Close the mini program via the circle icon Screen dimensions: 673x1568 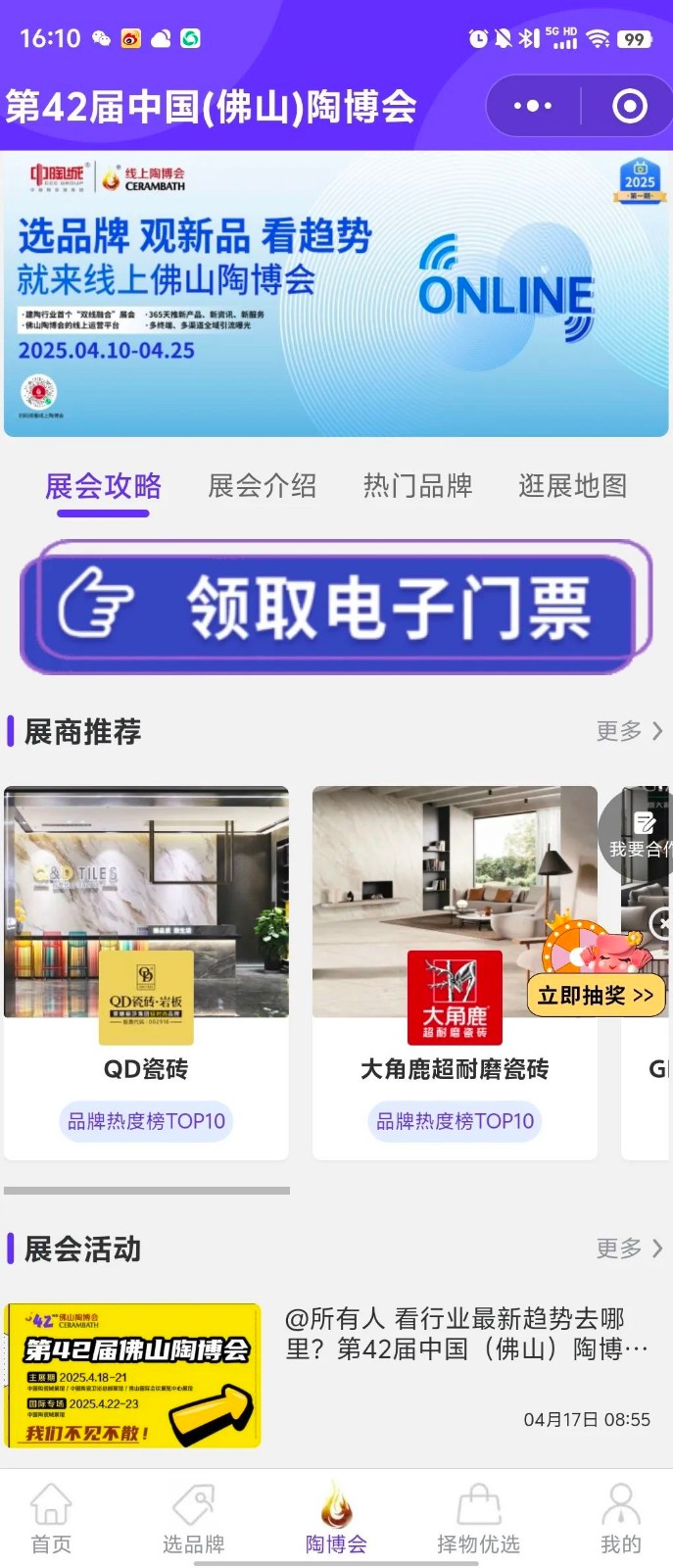629,106
